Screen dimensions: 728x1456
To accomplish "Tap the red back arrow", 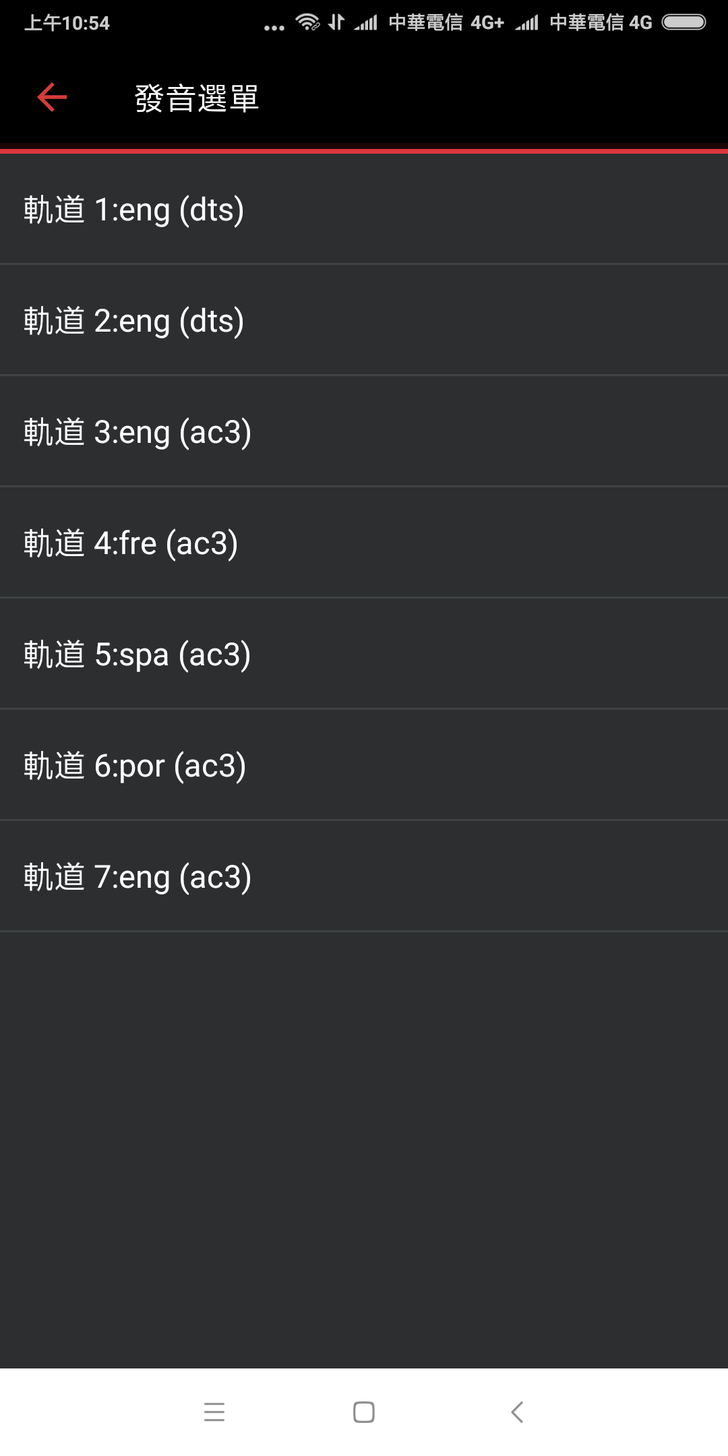I will [x=52, y=97].
